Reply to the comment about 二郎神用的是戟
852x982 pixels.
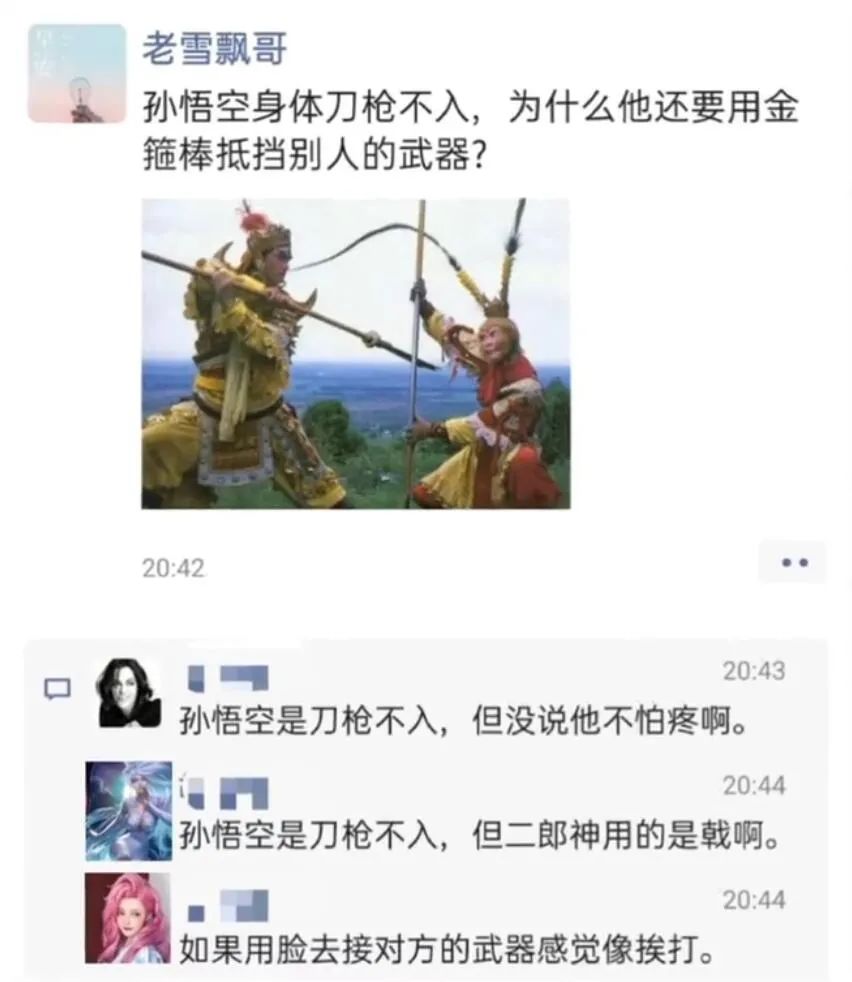479,836
